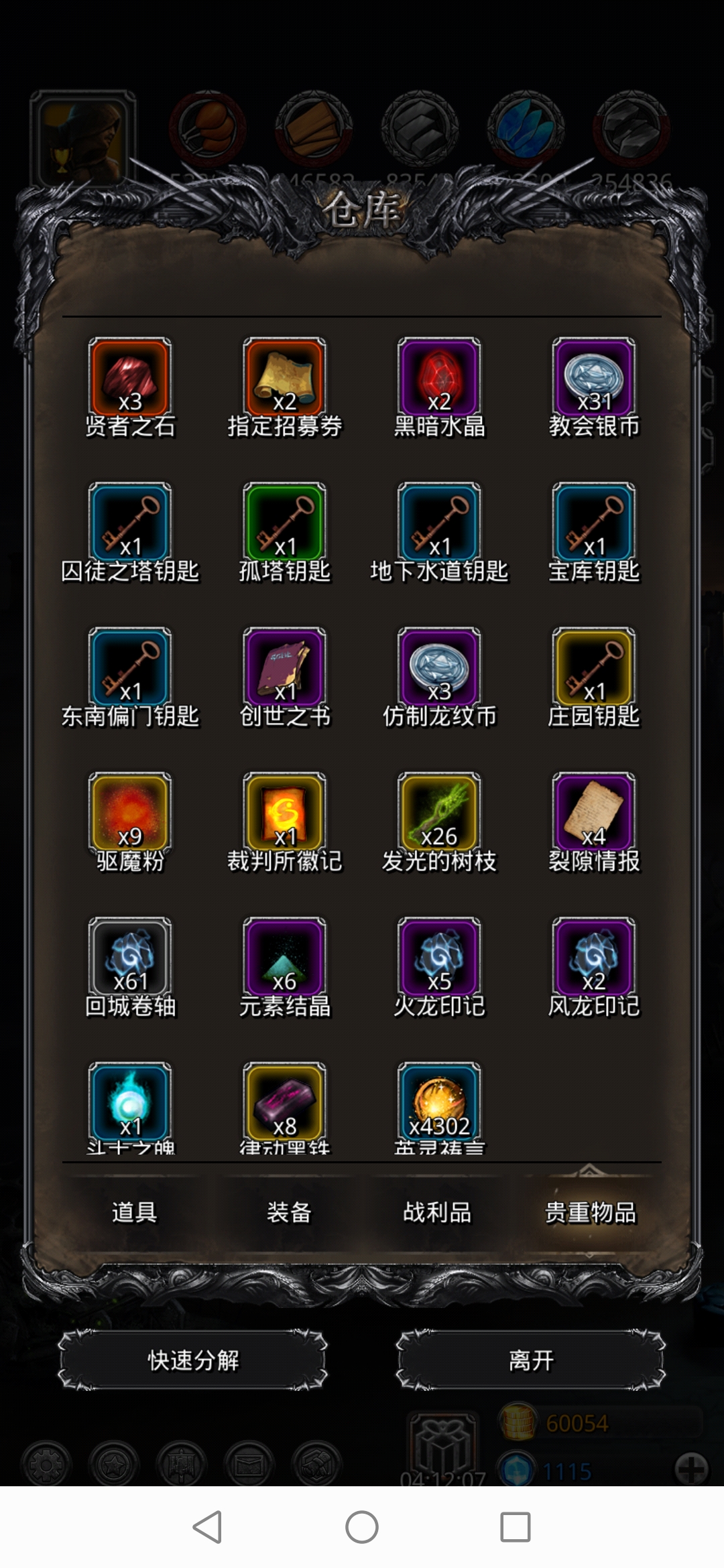Tap the 教会银币 item
The height and width of the screenshot is (1568, 724).
[x=594, y=378]
